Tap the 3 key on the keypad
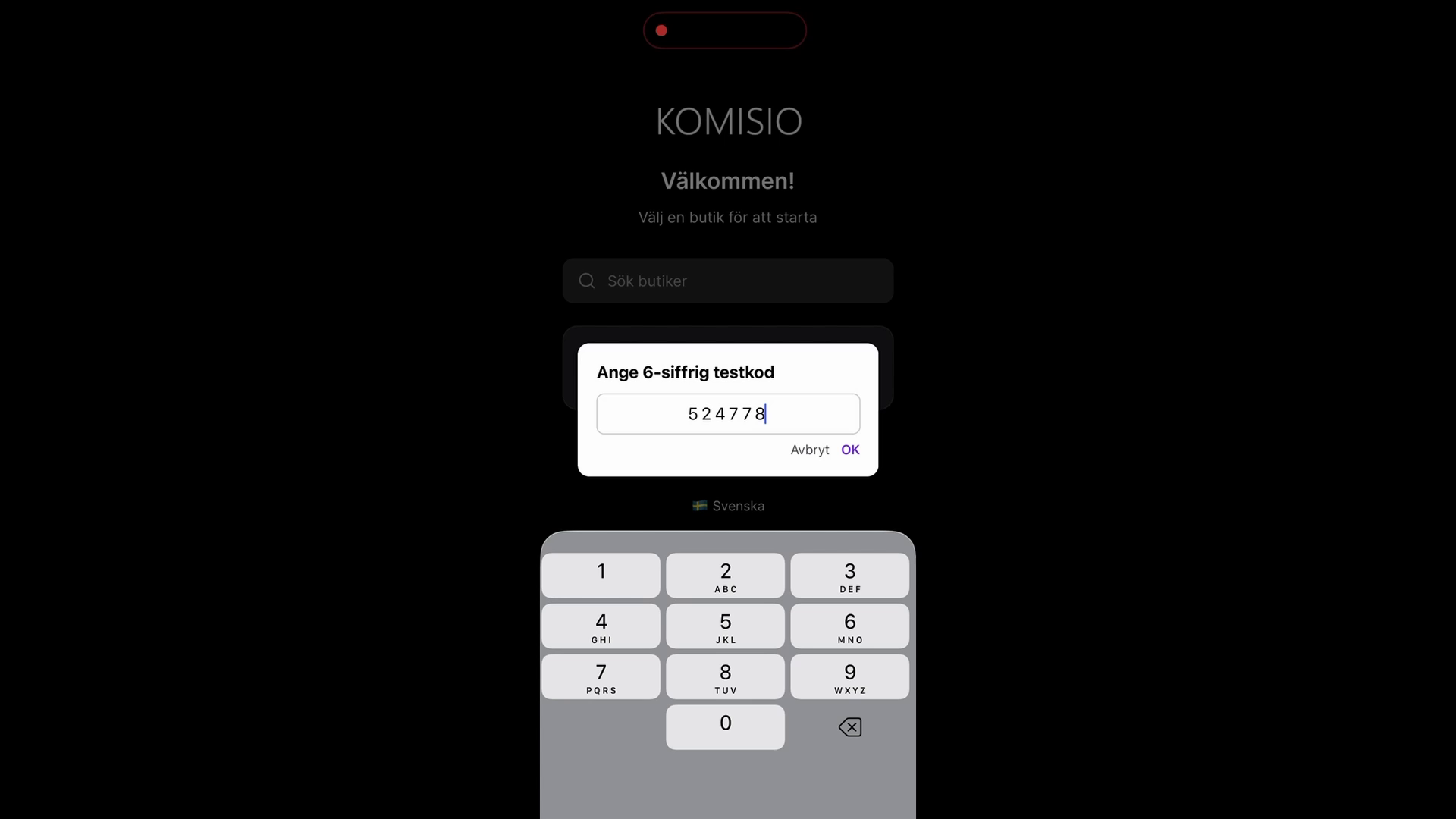 coord(849,576)
